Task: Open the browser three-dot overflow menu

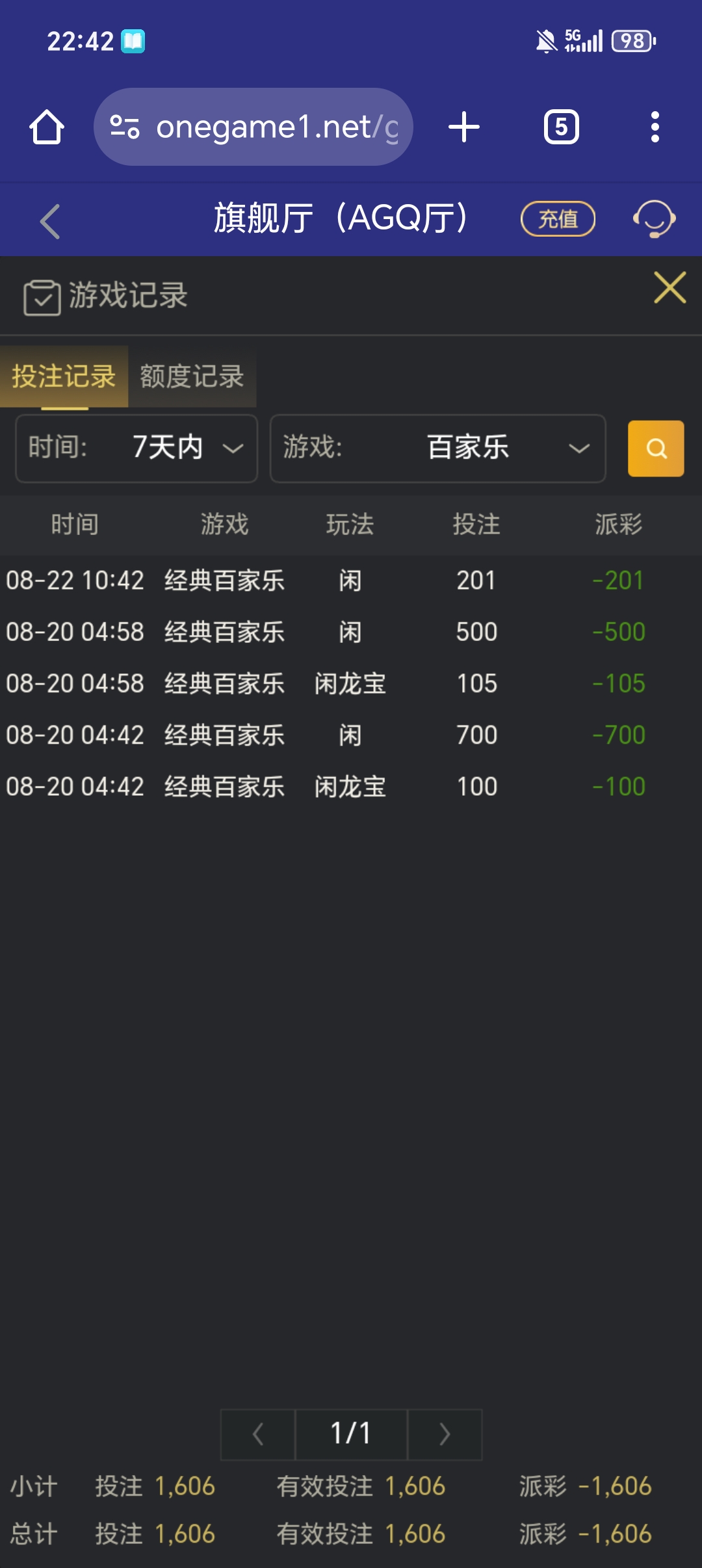Action: click(x=655, y=127)
